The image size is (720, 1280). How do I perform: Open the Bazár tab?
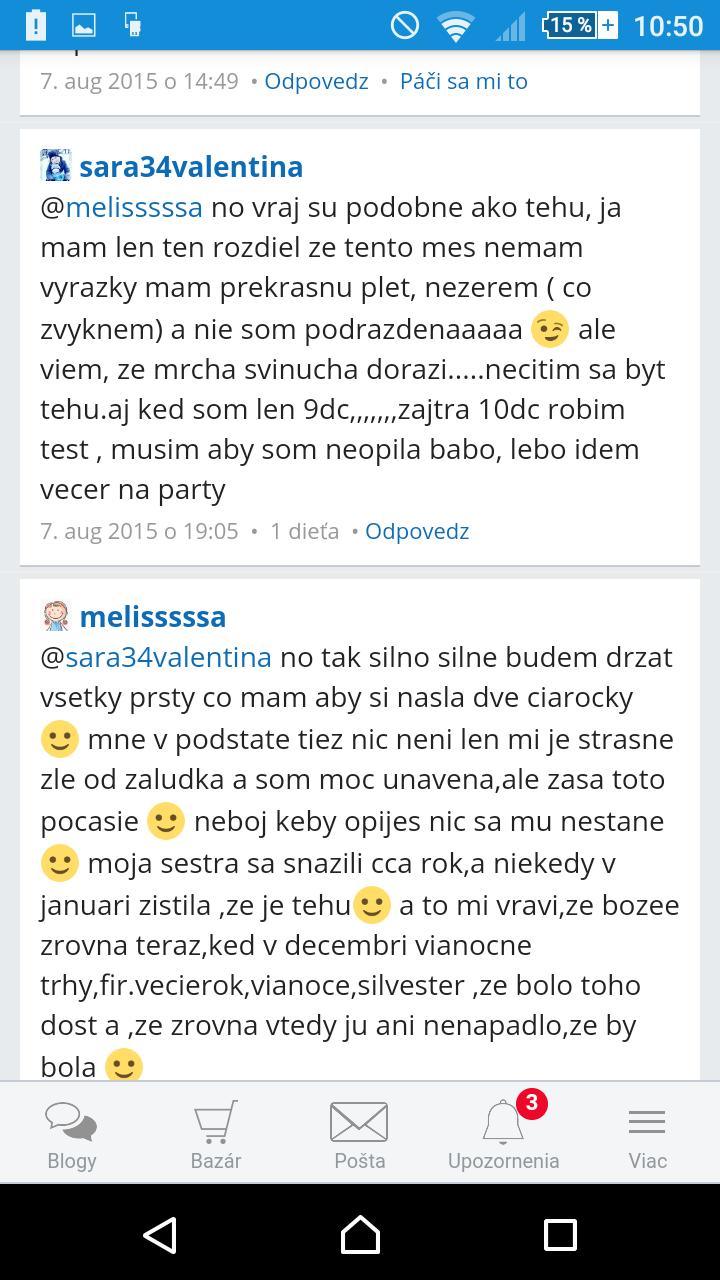(x=216, y=1134)
